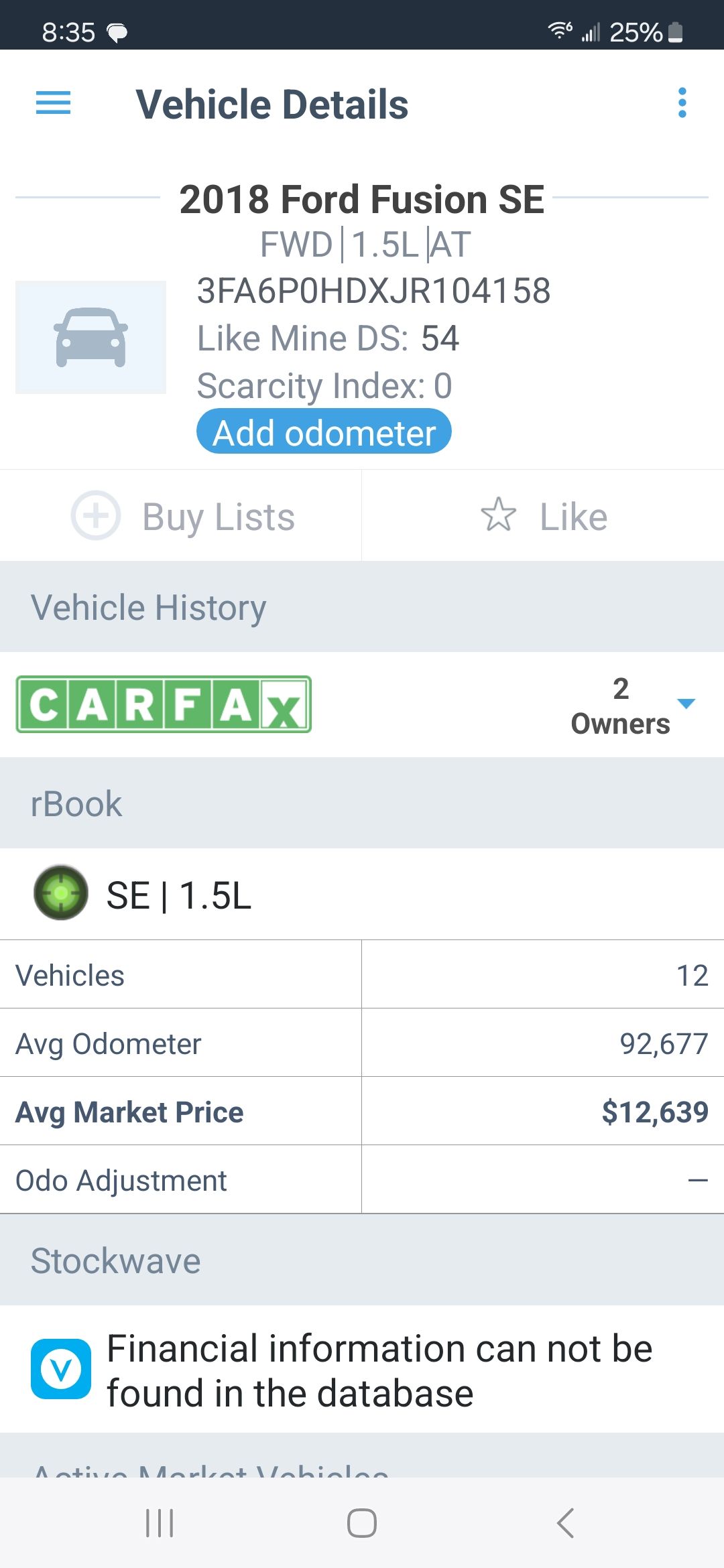Tap the Add odometer button

(x=324, y=432)
